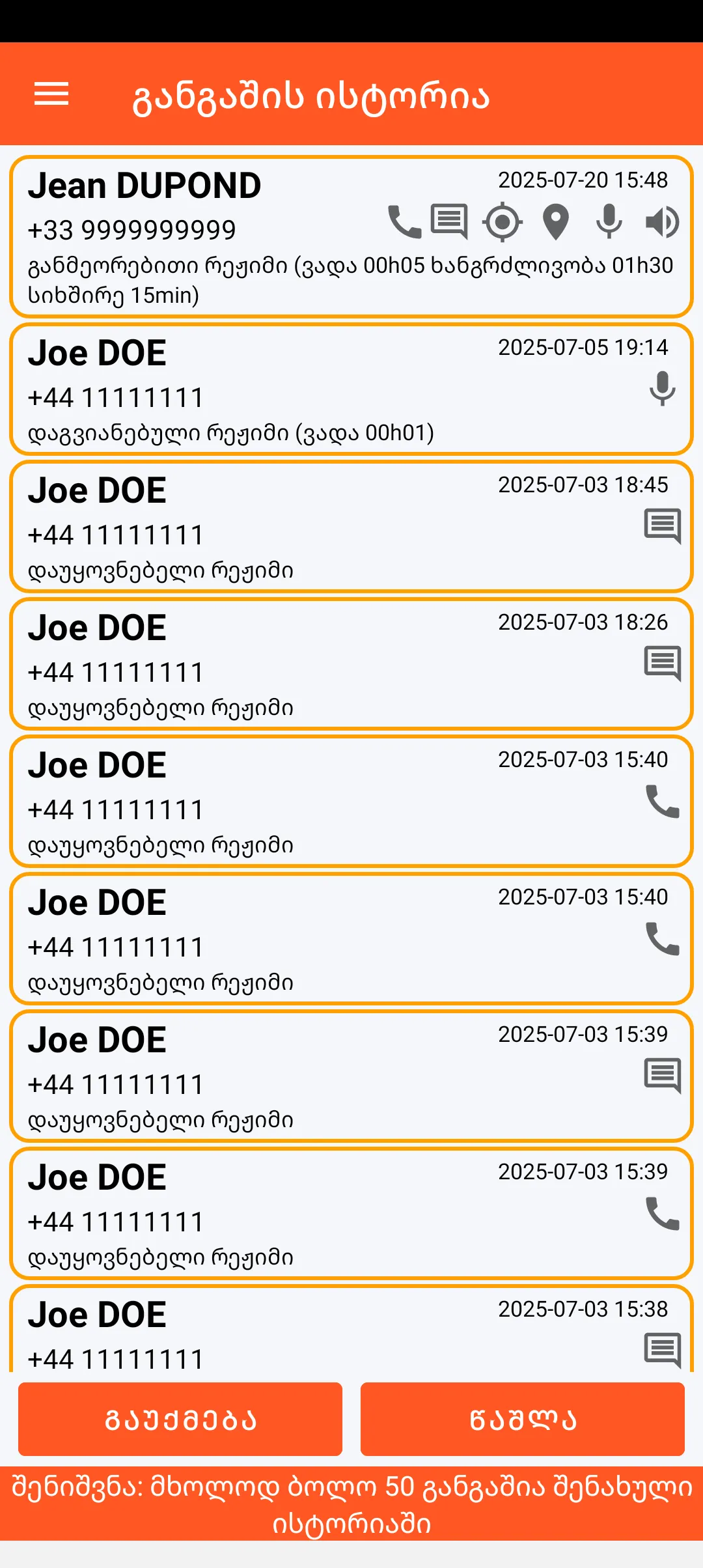Viewport: 703px width, 1568px height.
Task: Open the hamburger navigation drawer menu
Action: coord(51,94)
